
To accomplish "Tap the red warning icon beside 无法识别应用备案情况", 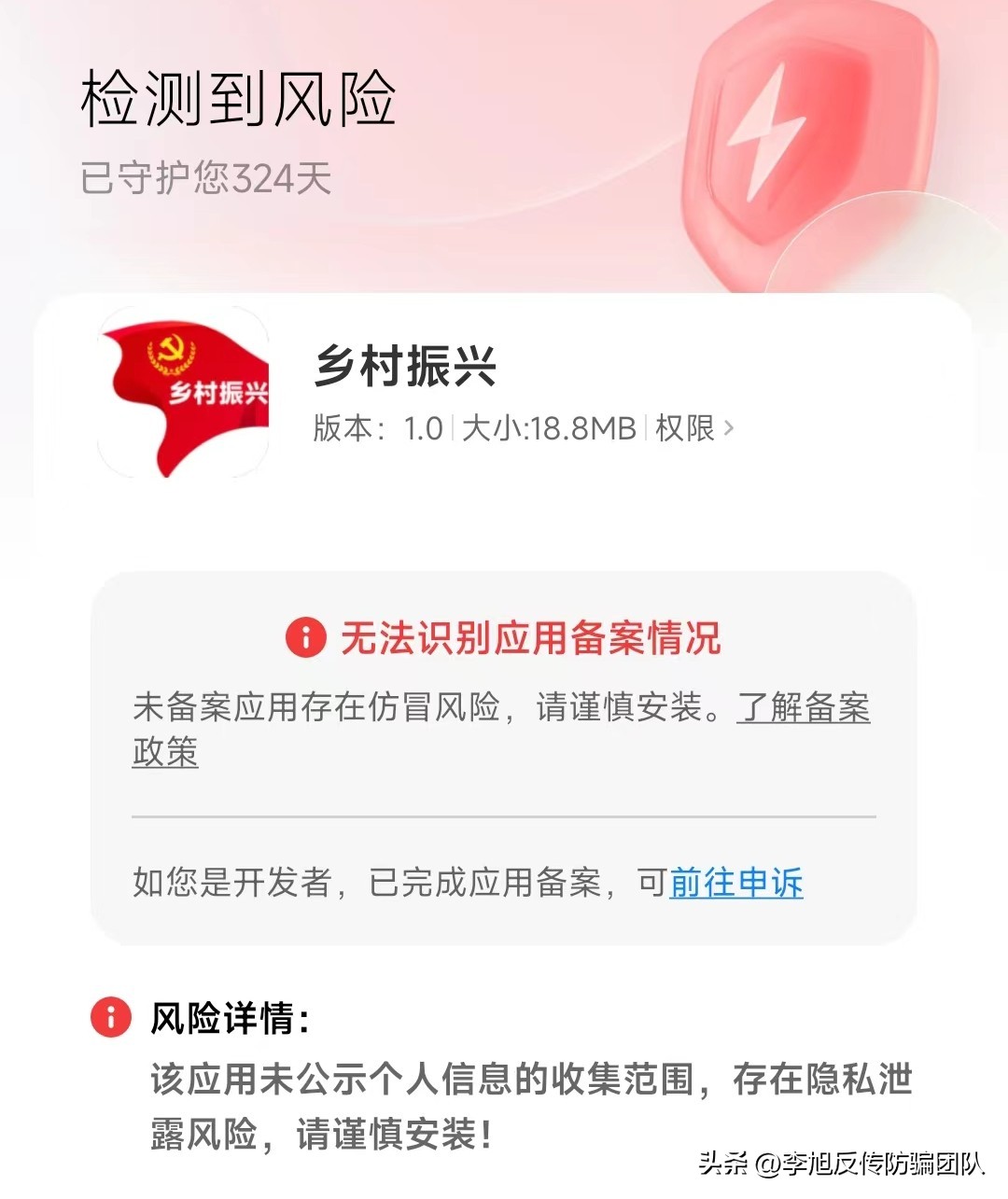I will (305, 638).
